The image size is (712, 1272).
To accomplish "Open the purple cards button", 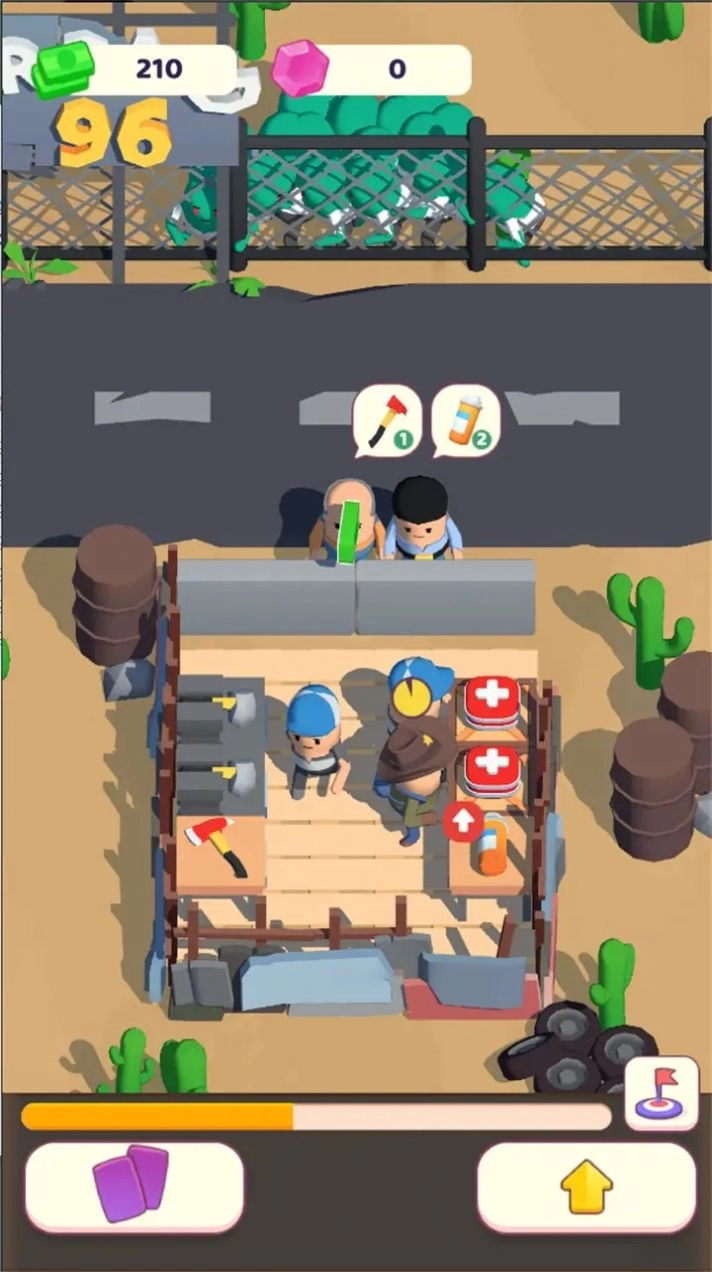I will 134,1187.
